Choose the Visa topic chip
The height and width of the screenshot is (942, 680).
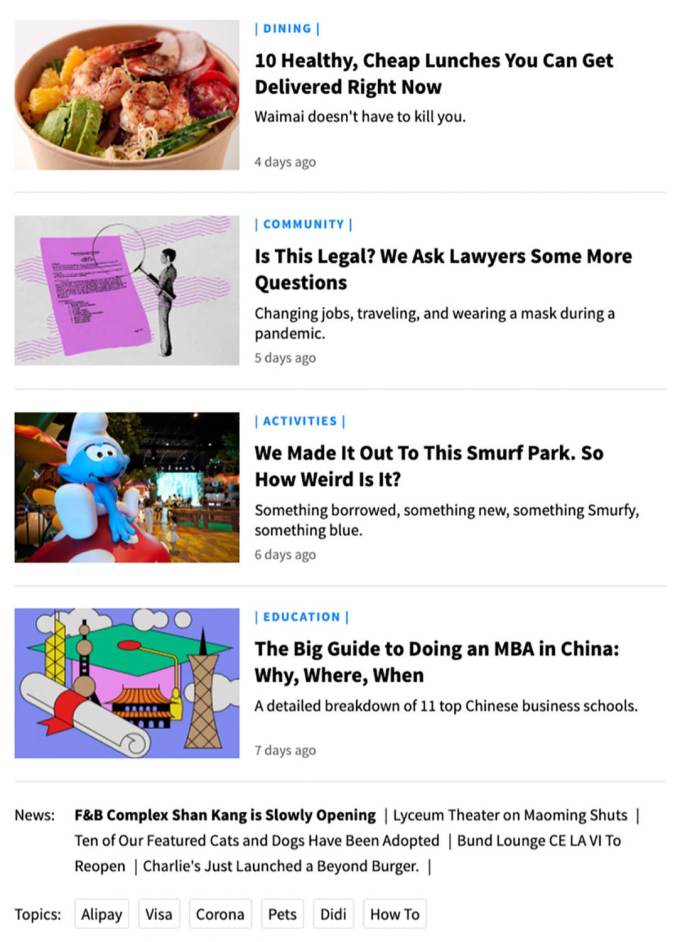[x=159, y=914]
